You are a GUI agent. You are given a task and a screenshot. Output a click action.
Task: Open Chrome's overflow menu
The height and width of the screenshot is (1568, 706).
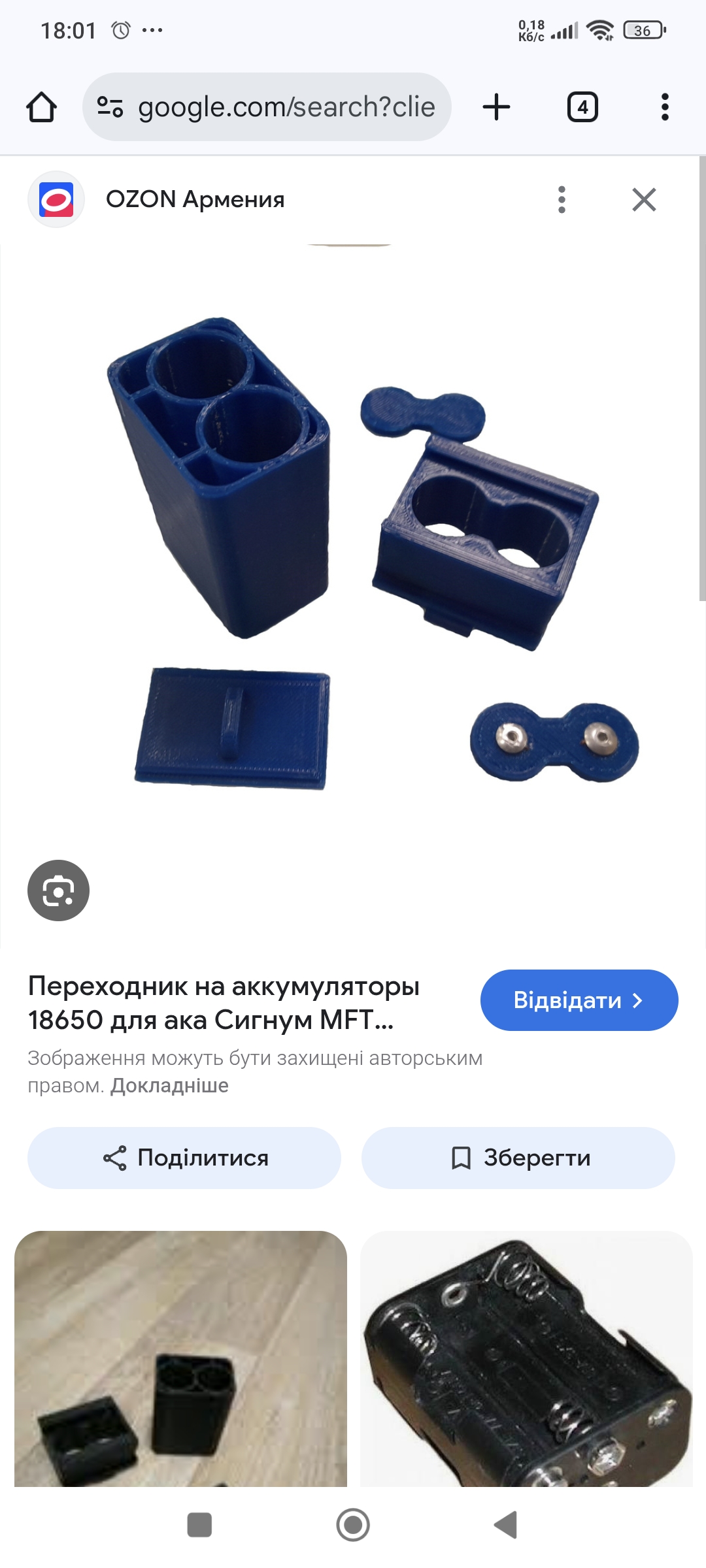(x=664, y=107)
